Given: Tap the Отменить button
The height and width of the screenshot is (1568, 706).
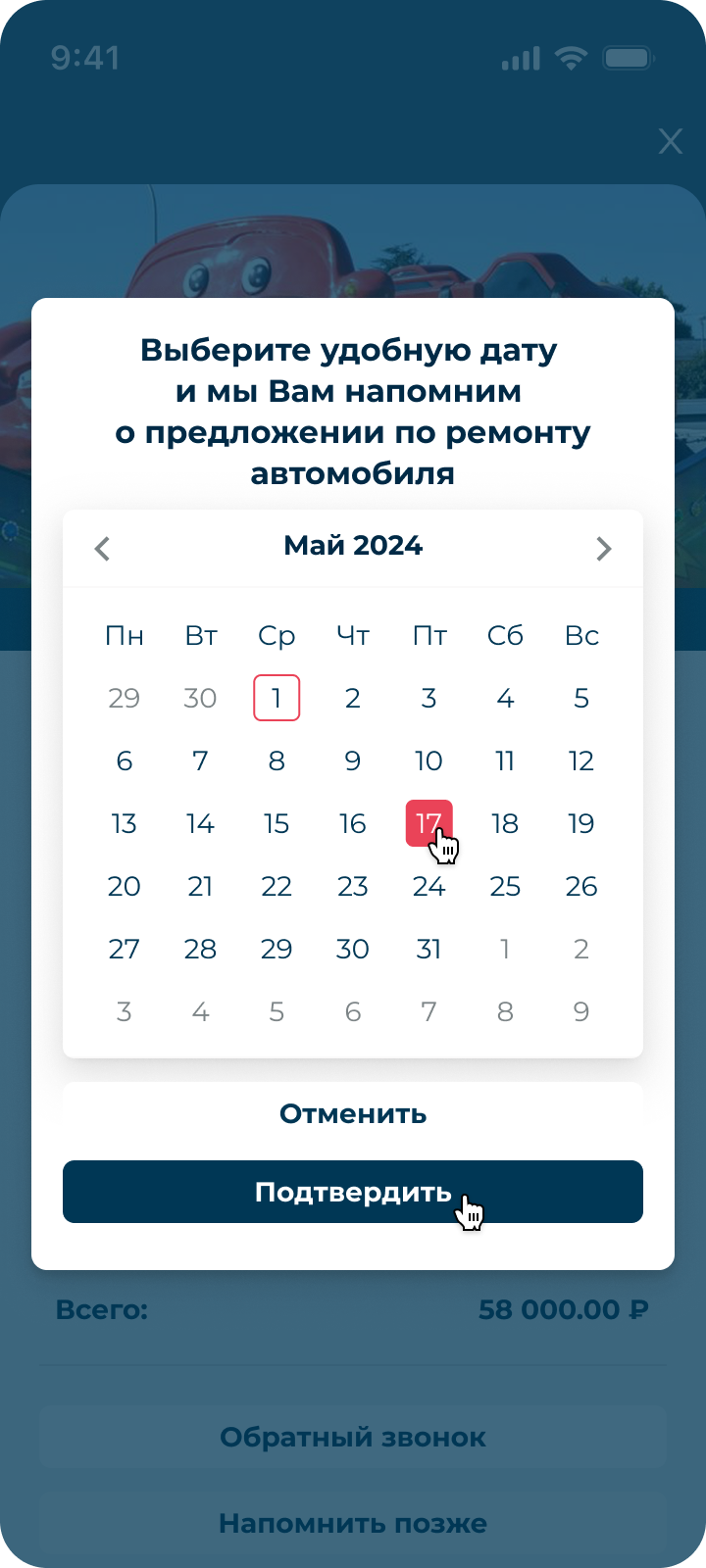Looking at the screenshot, I should [x=353, y=1113].
